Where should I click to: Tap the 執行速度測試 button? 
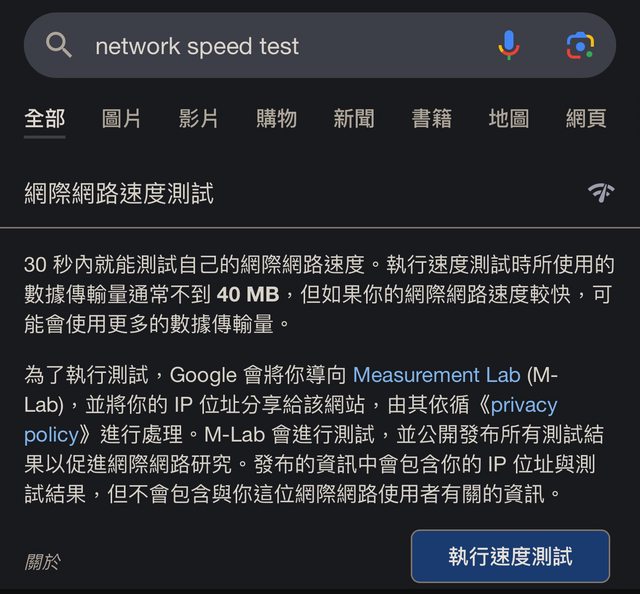coord(510,556)
